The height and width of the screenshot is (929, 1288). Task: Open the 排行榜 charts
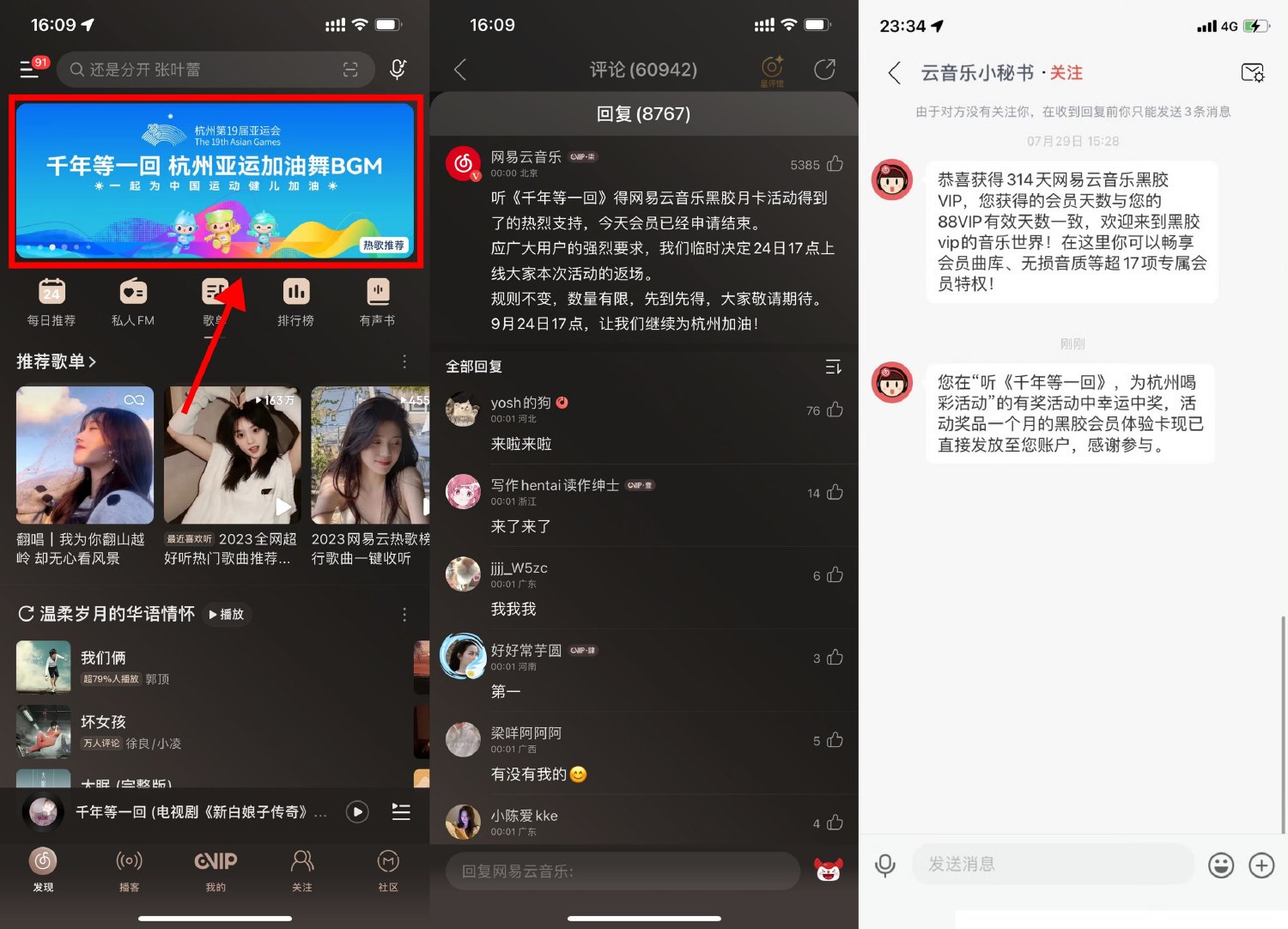(x=295, y=302)
